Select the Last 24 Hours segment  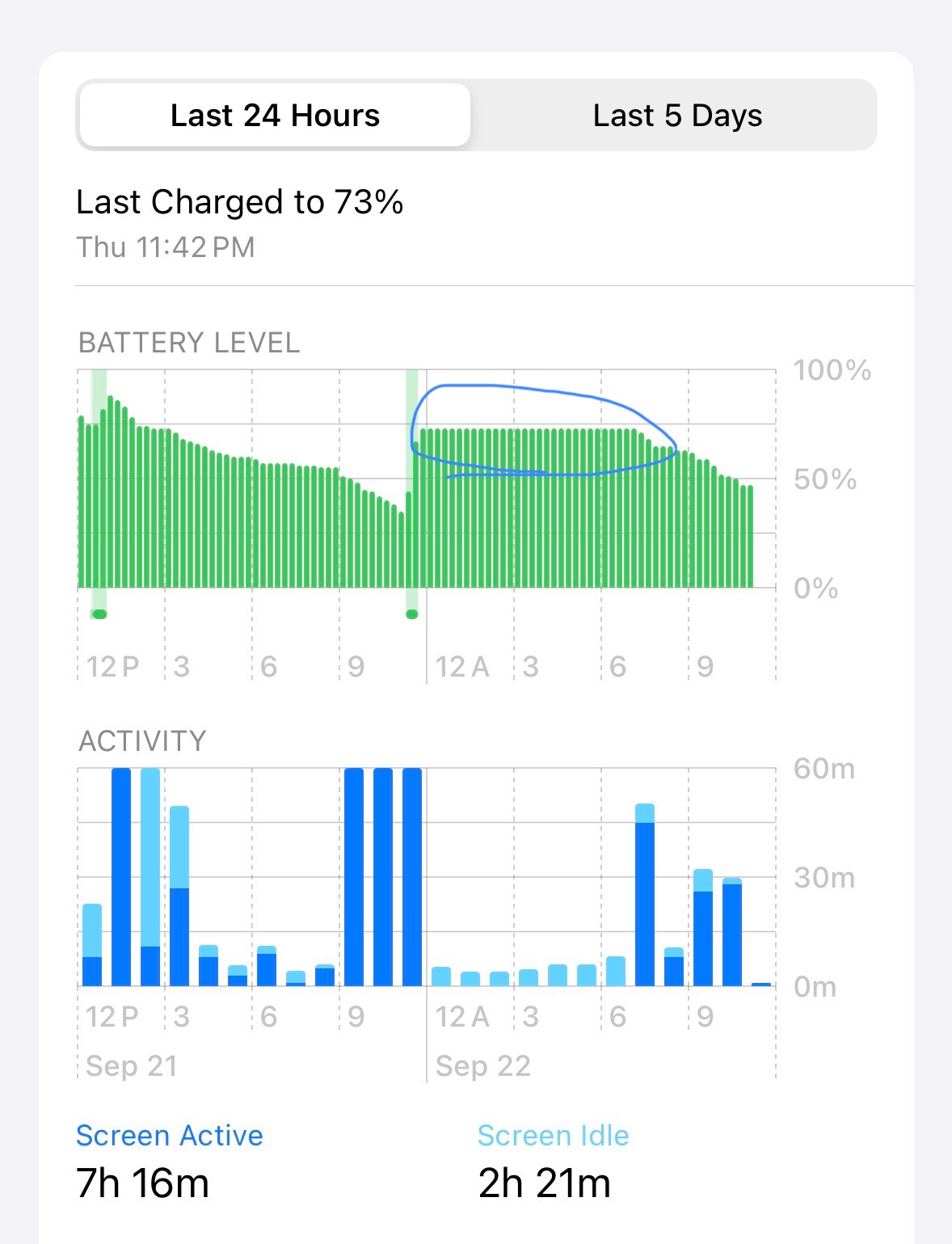pyautogui.click(x=275, y=116)
